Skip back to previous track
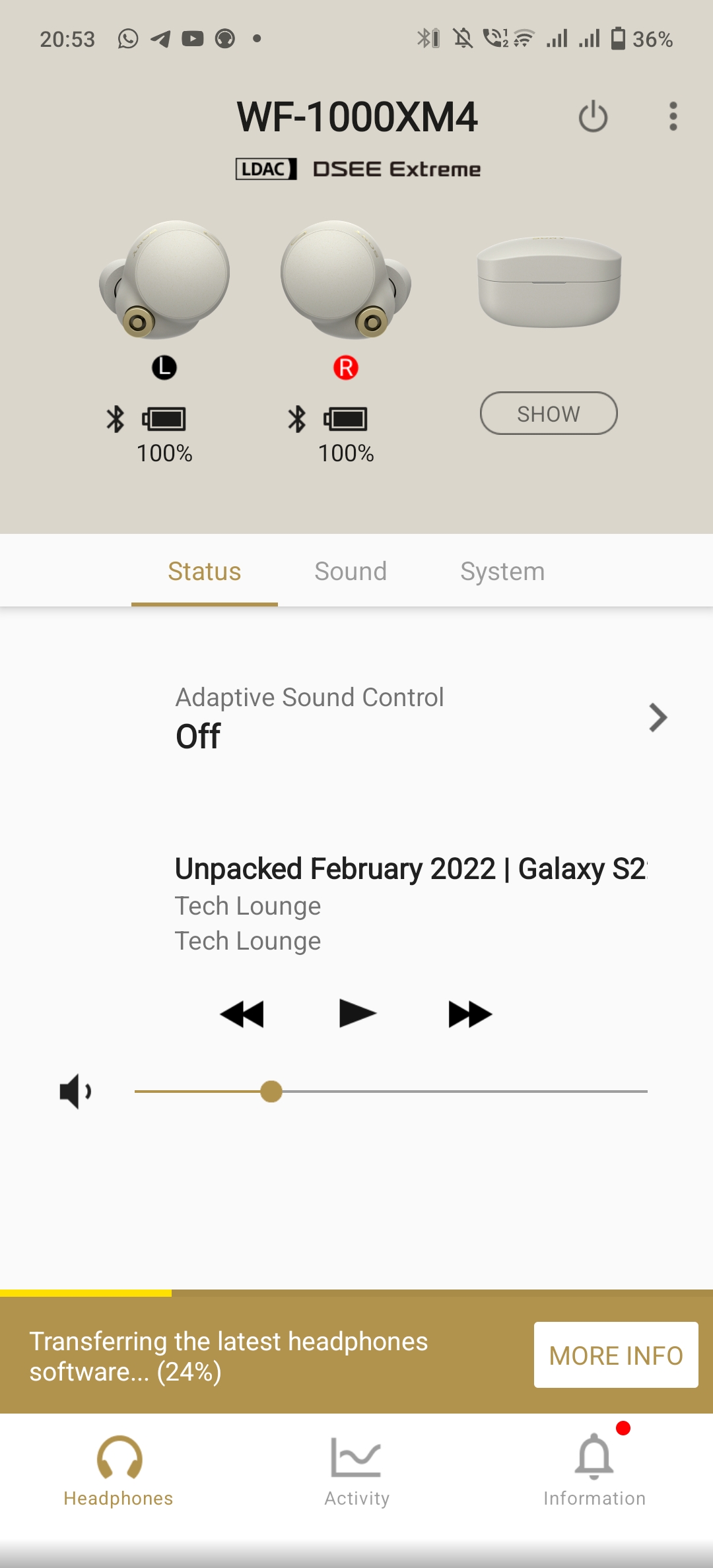The width and height of the screenshot is (713, 1568). pos(242,1014)
